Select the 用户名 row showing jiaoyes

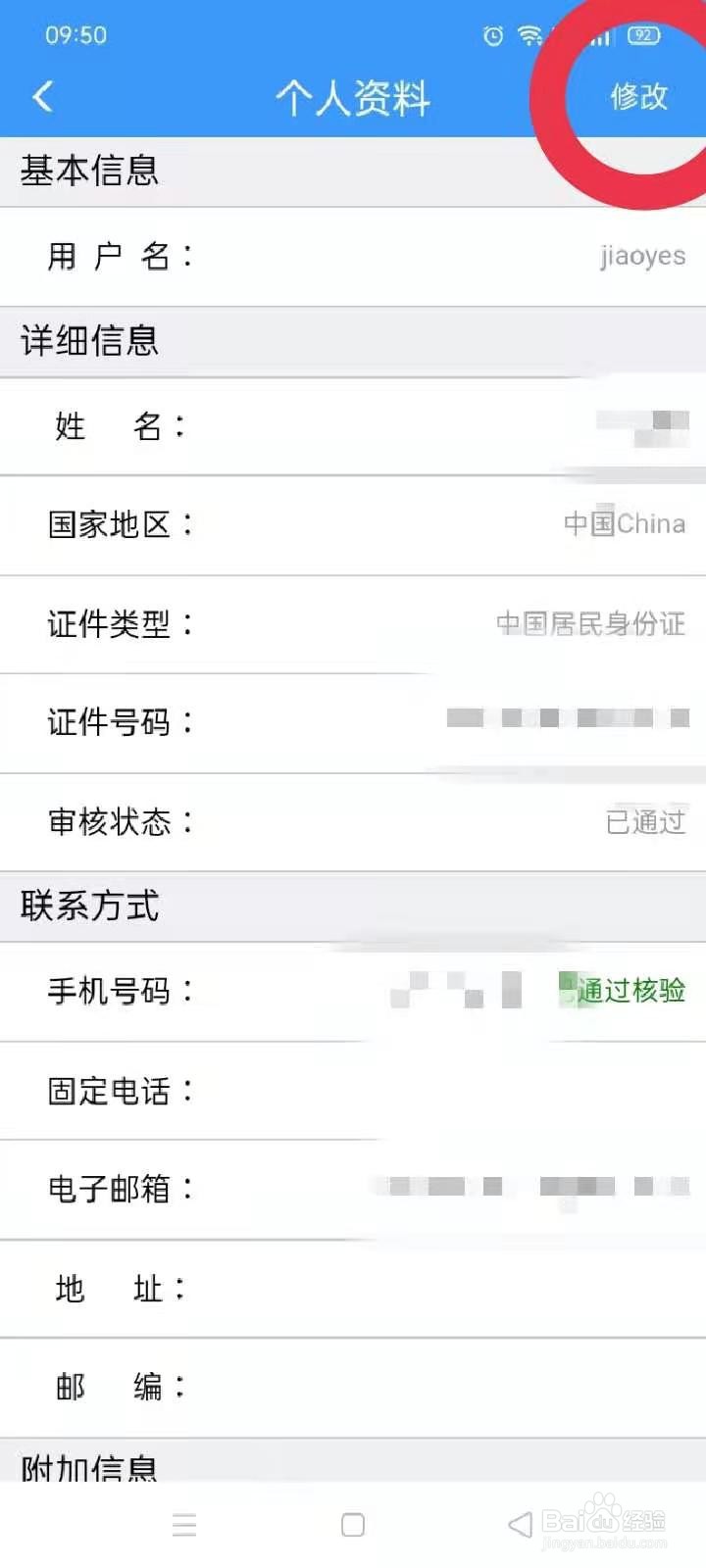(x=353, y=257)
